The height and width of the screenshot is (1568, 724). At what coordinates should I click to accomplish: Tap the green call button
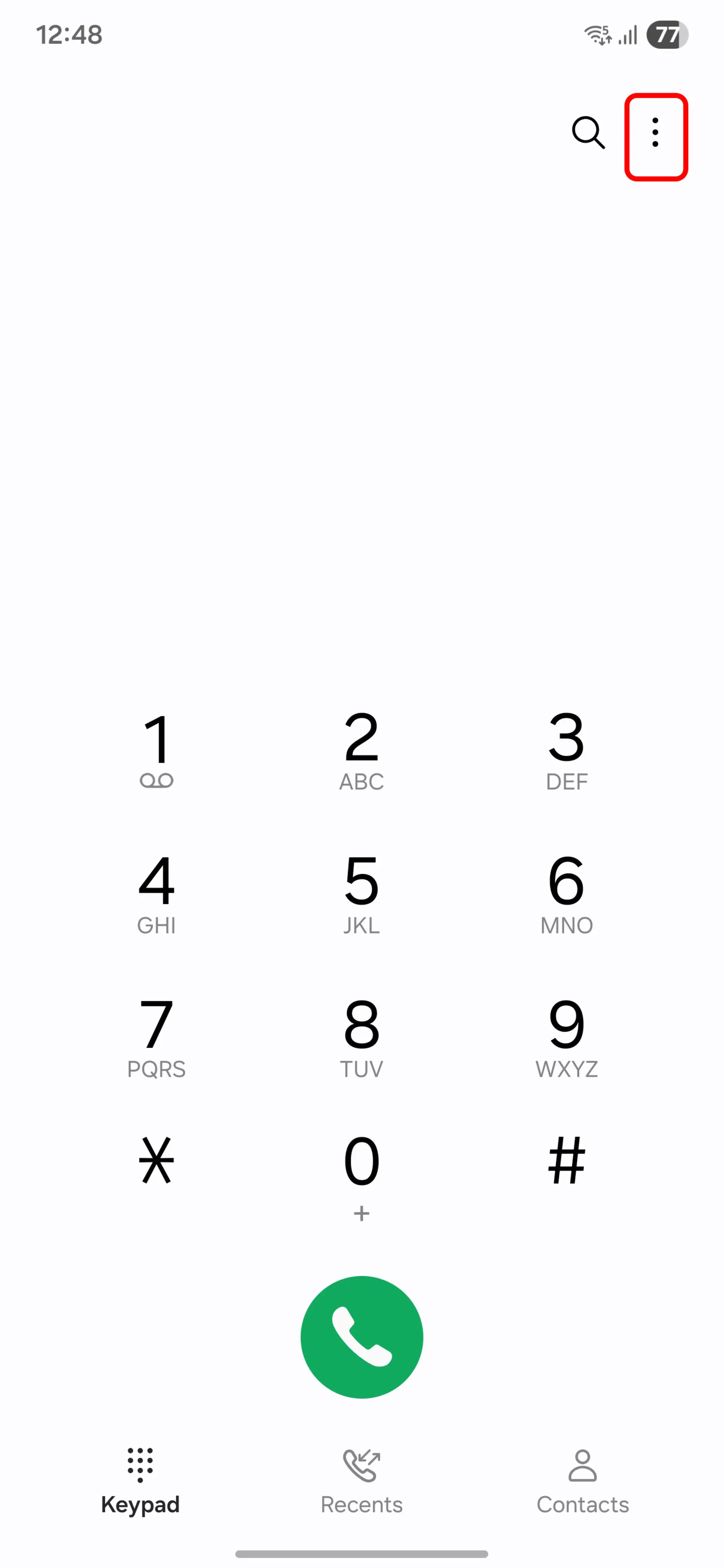pyautogui.click(x=362, y=1337)
